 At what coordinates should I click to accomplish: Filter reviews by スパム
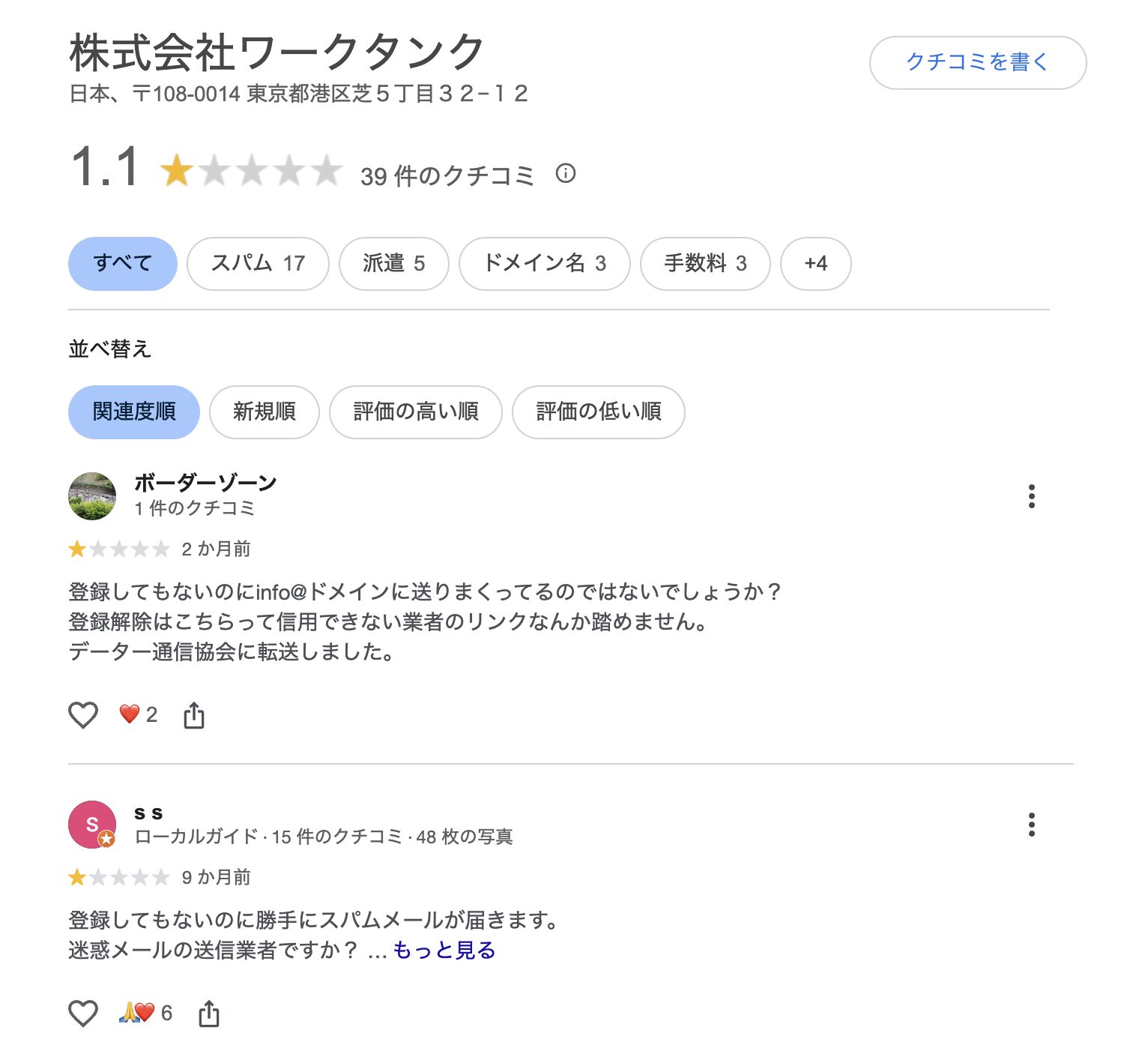(258, 263)
